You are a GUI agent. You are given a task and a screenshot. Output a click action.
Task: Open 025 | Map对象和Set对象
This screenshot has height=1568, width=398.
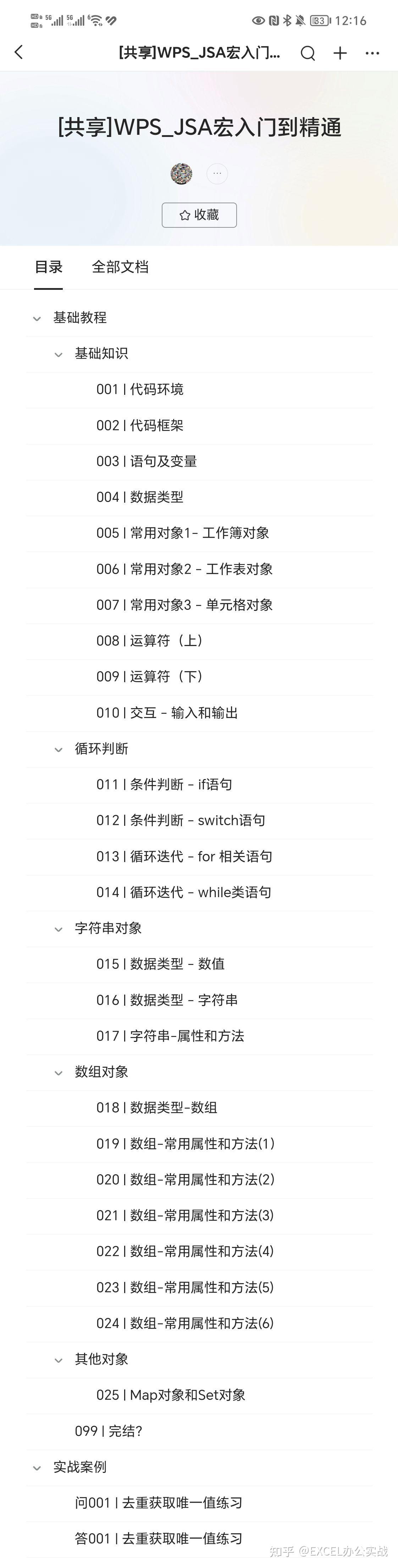171,1395
